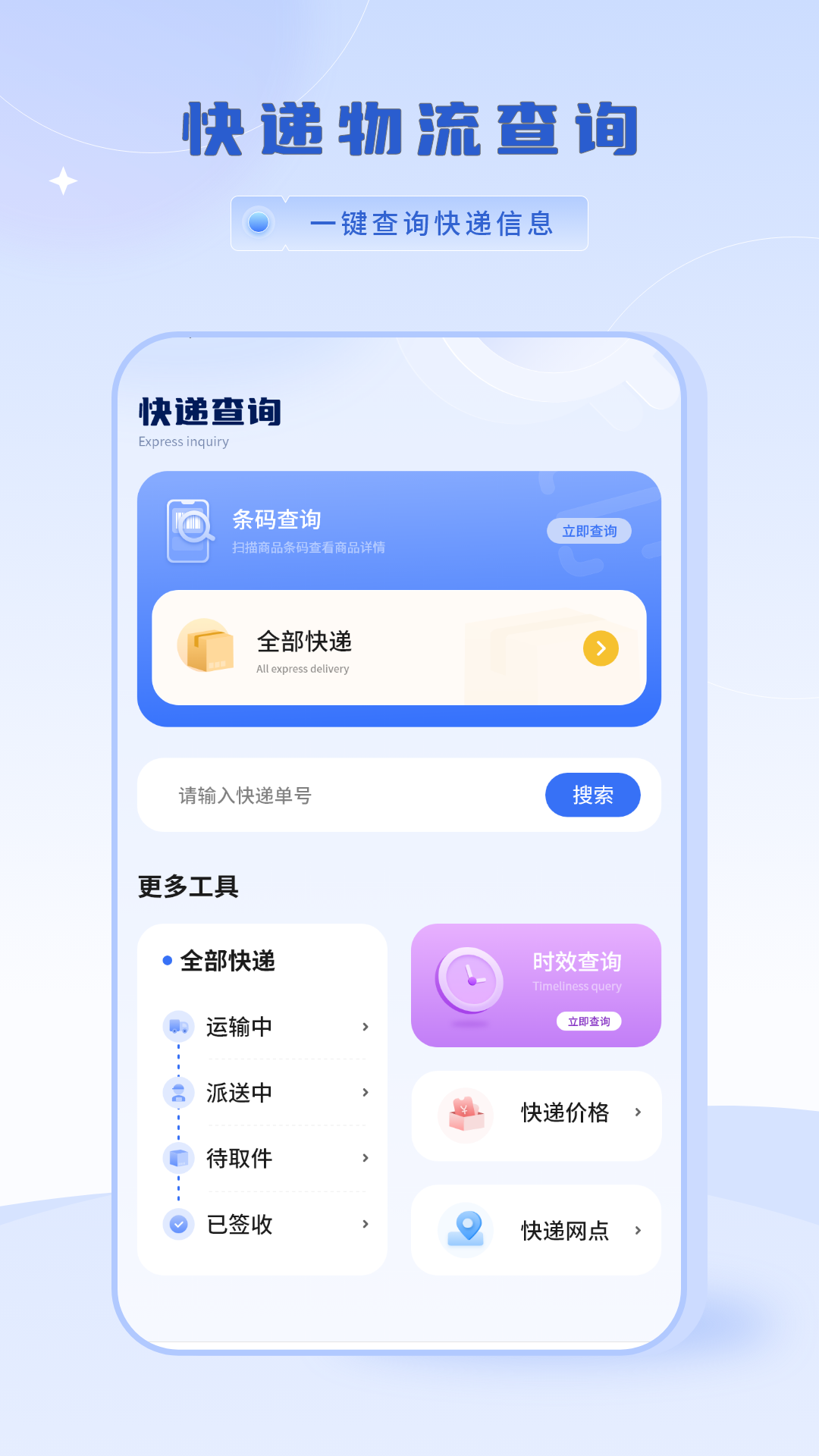Click the yellow arrow circle on 全部快递 card

(x=601, y=648)
